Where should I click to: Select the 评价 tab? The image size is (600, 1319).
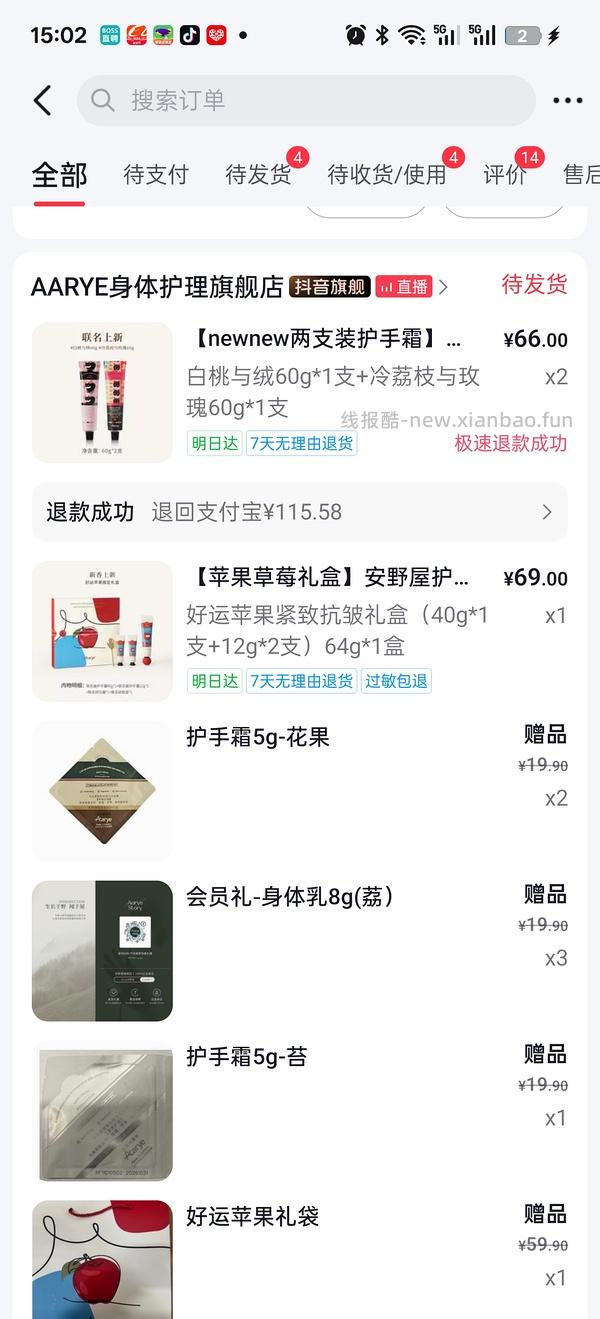click(505, 175)
